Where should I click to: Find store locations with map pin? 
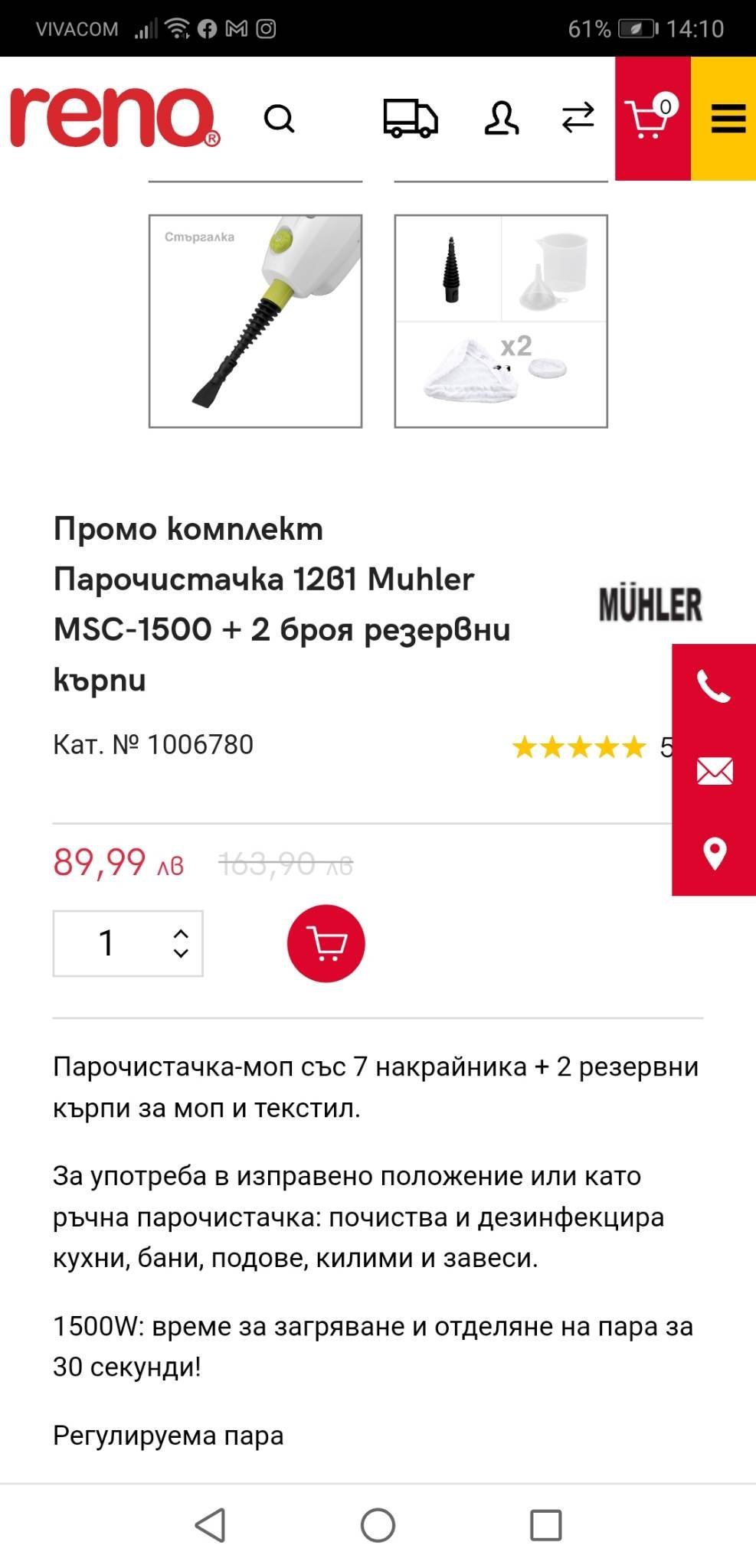[714, 853]
